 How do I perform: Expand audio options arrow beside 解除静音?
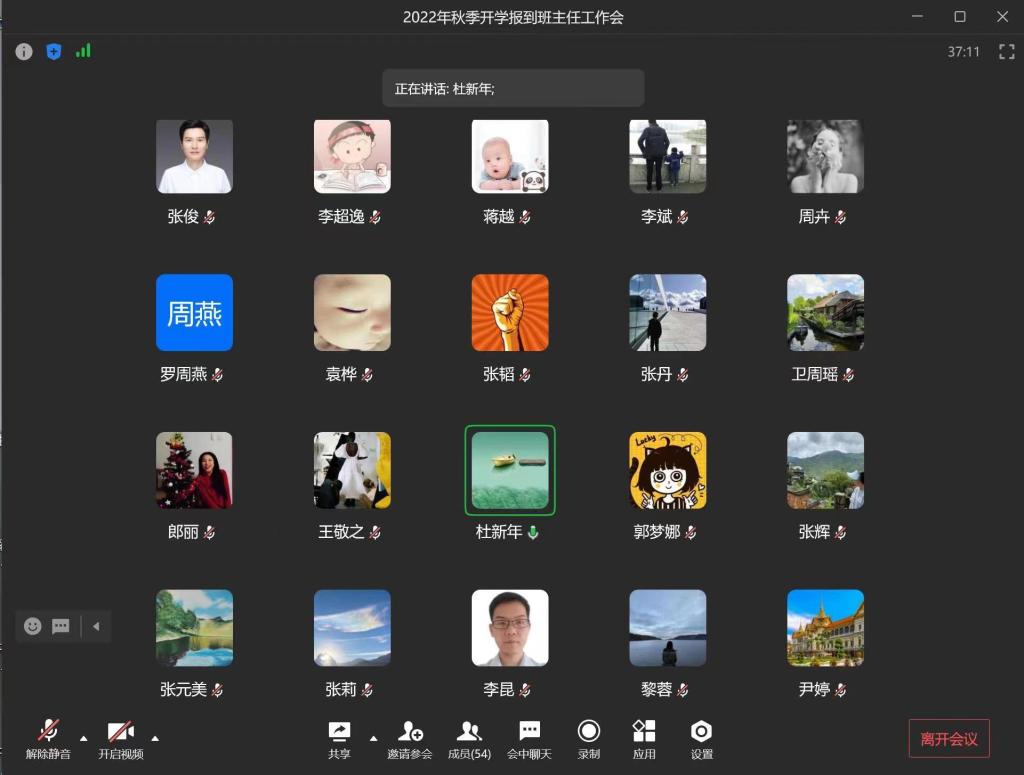(x=84, y=738)
